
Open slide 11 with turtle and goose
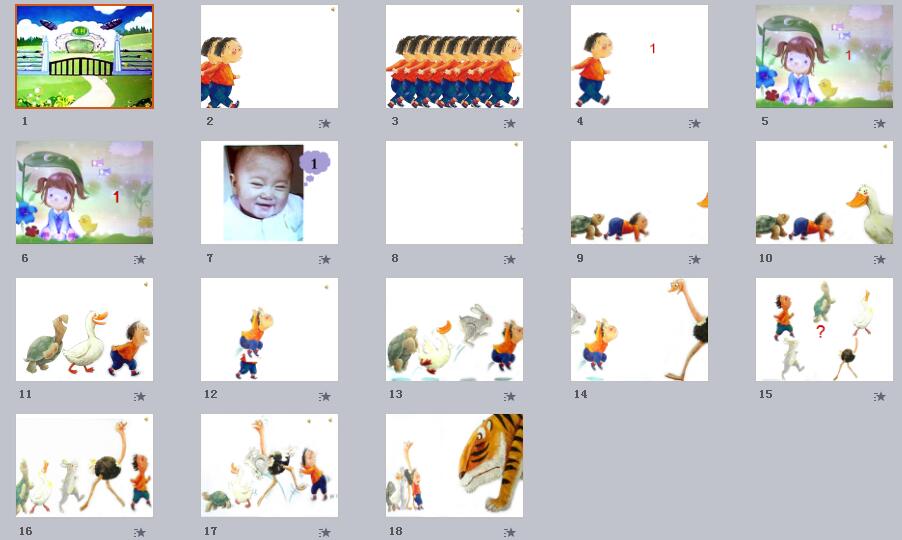coord(84,329)
